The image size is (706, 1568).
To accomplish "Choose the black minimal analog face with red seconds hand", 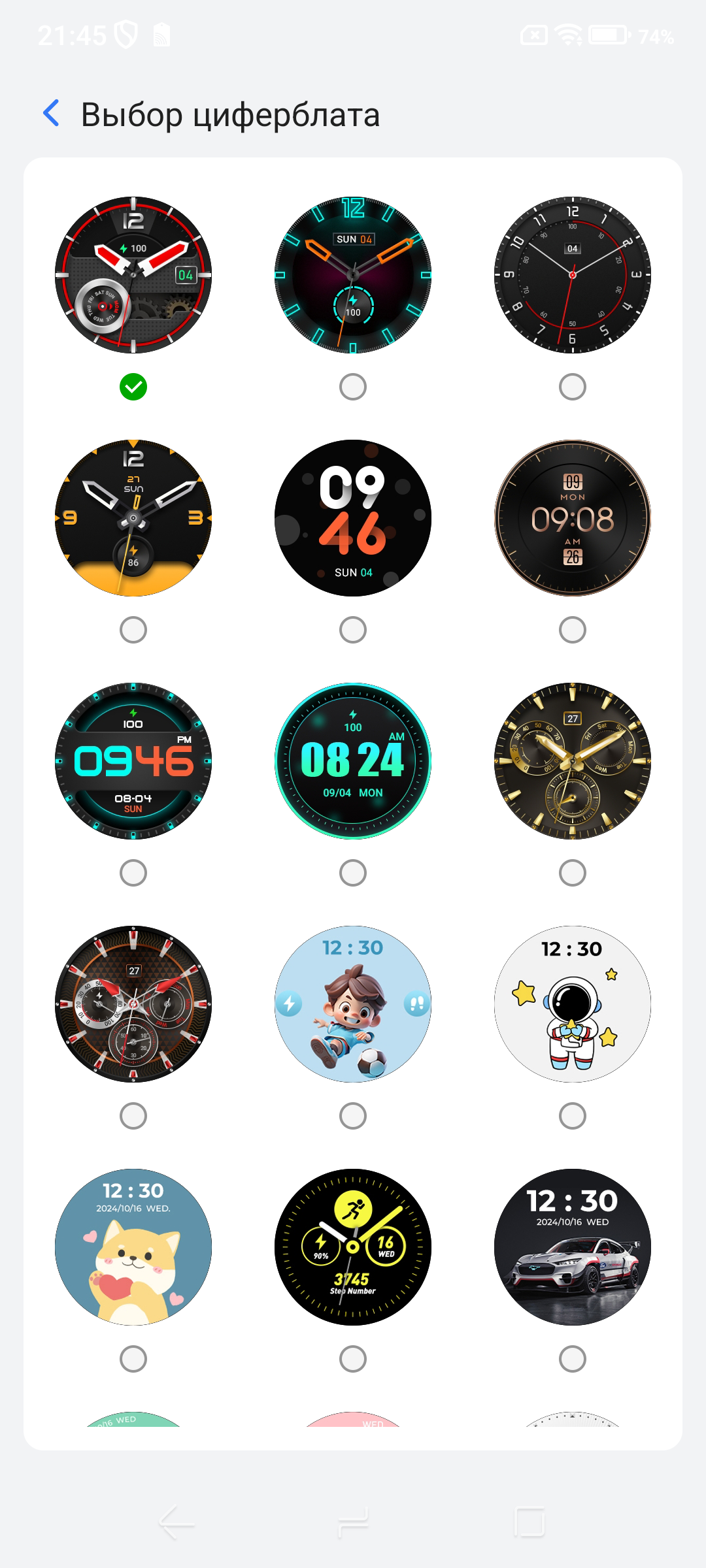I will (573, 275).
